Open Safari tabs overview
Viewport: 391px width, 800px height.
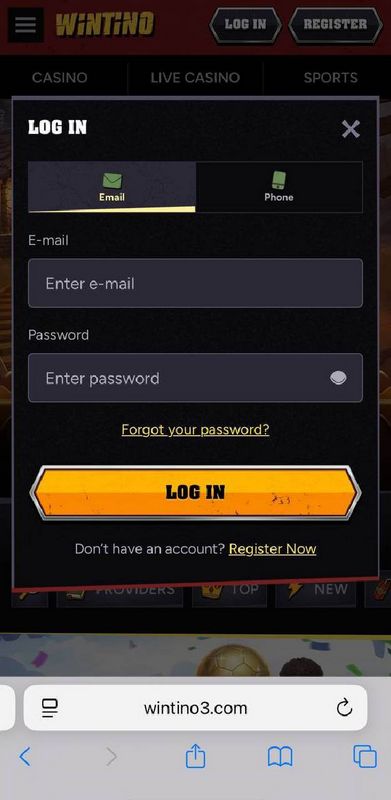coord(365,757)
